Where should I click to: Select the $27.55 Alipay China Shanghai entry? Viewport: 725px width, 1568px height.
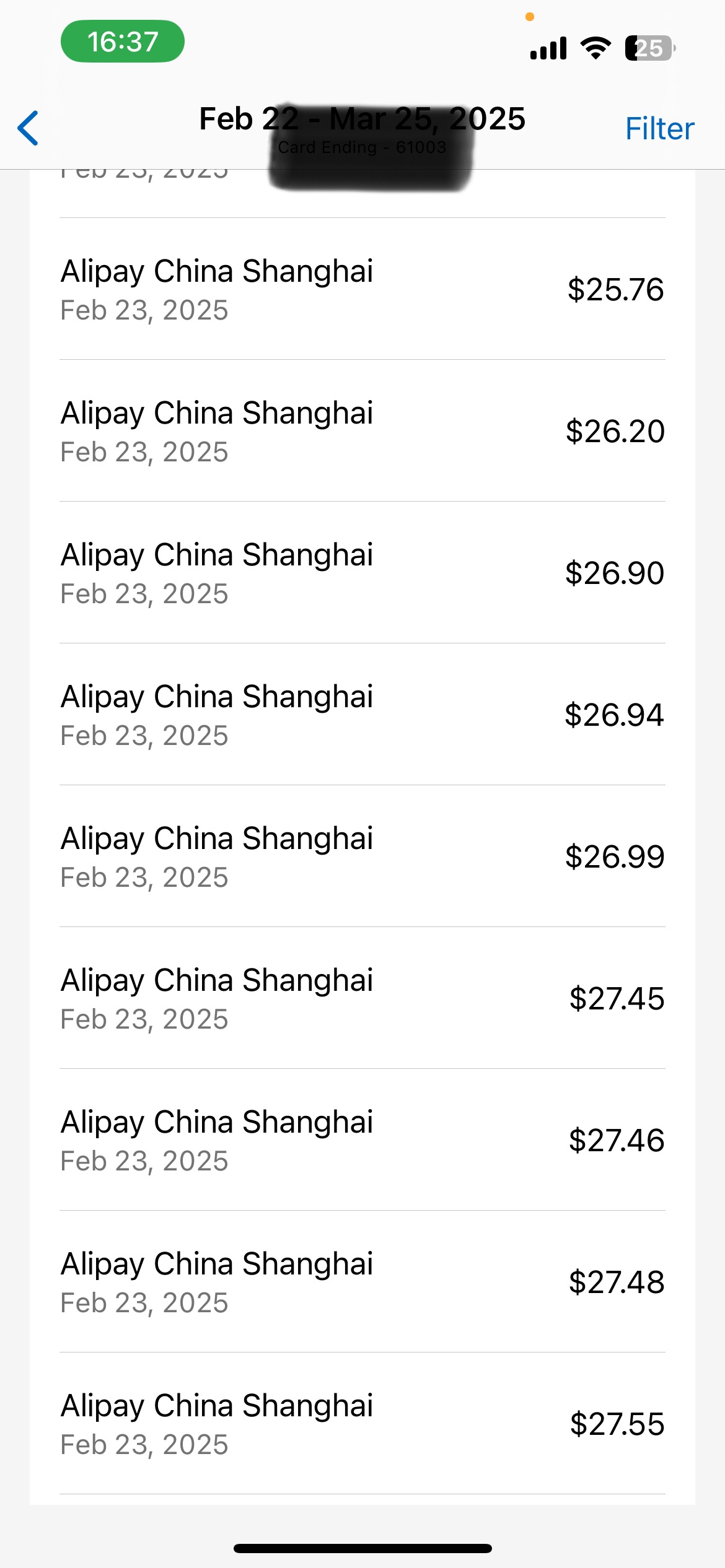point(362,1424)
